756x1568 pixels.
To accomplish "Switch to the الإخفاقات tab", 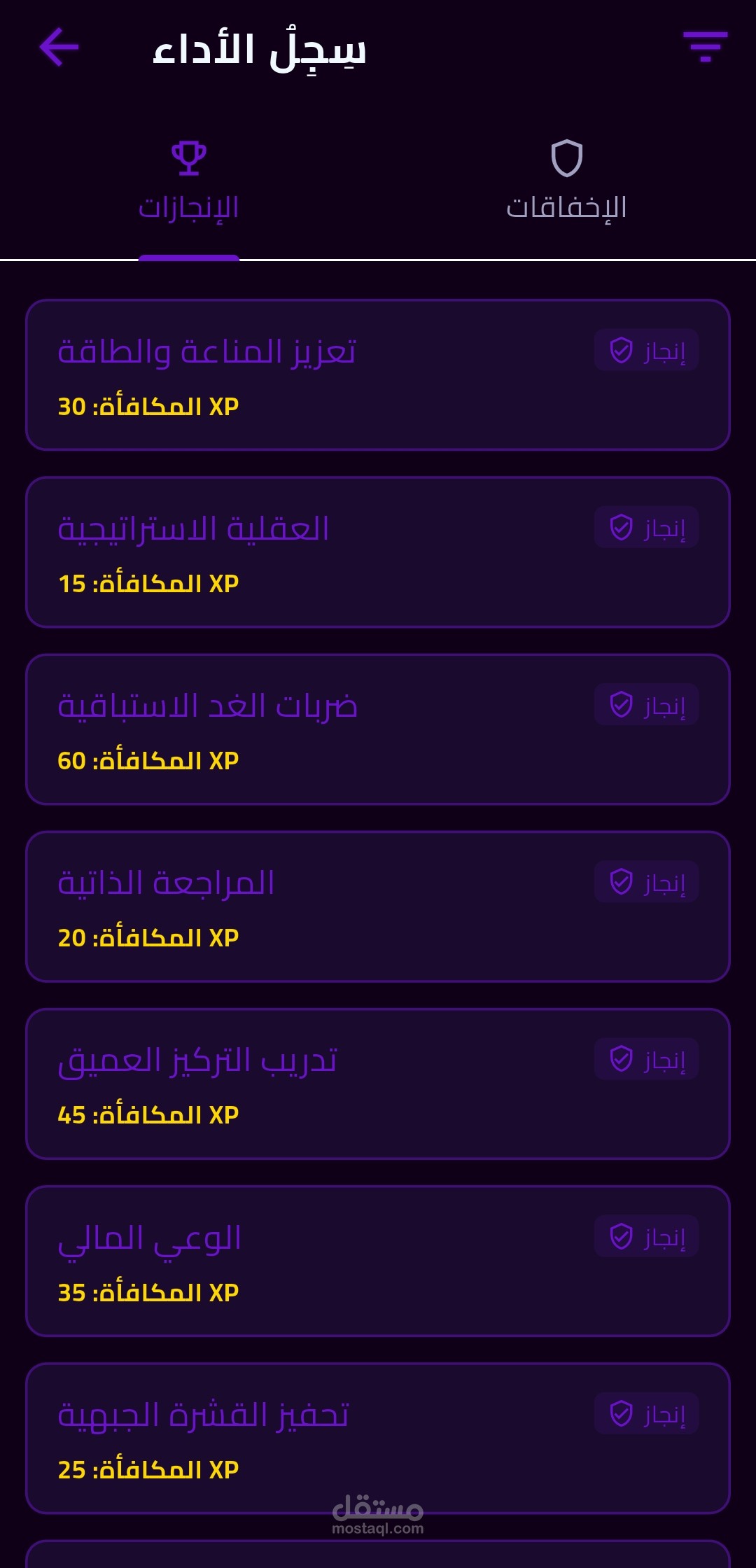I will tap(566, 181).
